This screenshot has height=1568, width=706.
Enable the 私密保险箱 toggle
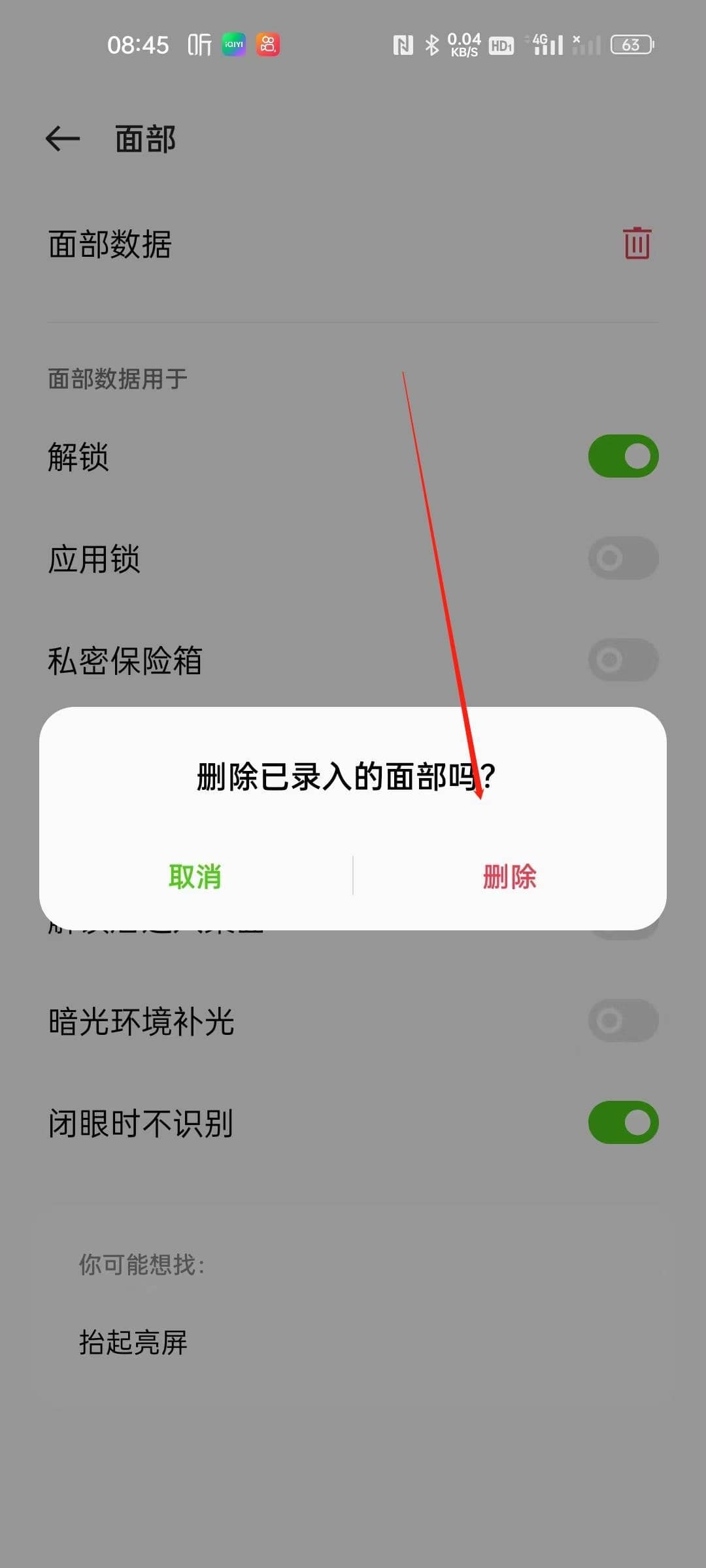pyautogui.click(x=622, y=660)
